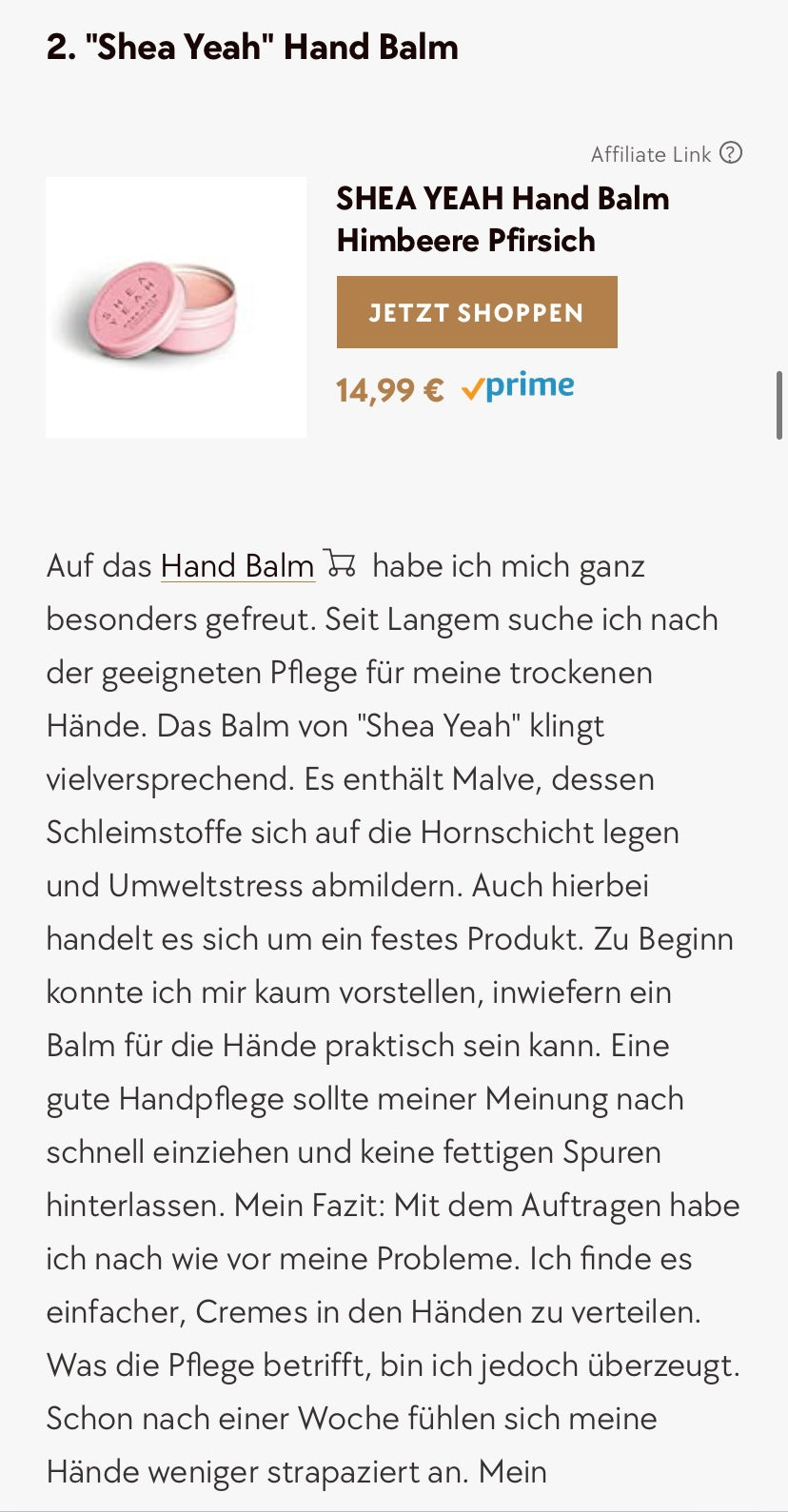The width and height of the screenshot is (788, 1512).
Task: Tap the JETZT SHOPPEN button
Action: tap(477, 312)
